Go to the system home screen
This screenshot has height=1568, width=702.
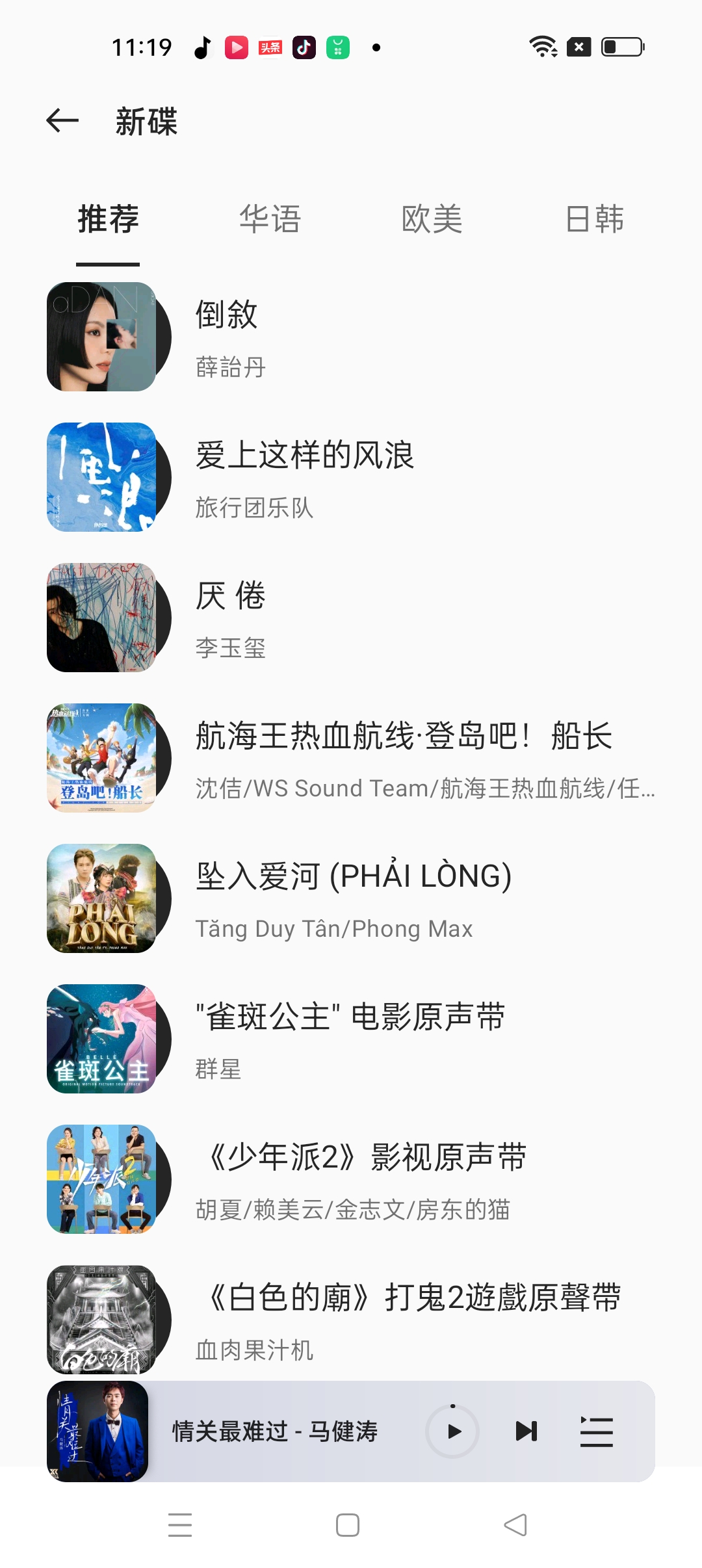(348, 1525)
